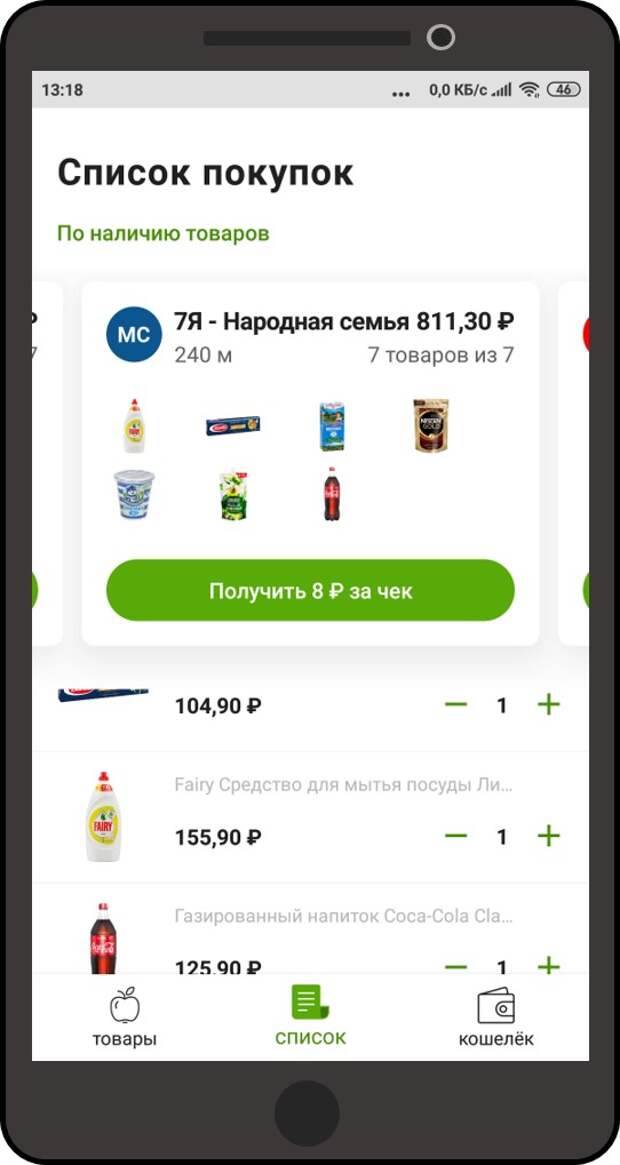Select the «список» tab
Image resolution: width=620 pixels, height=1165 pixels.
(x=310, y=1018)
